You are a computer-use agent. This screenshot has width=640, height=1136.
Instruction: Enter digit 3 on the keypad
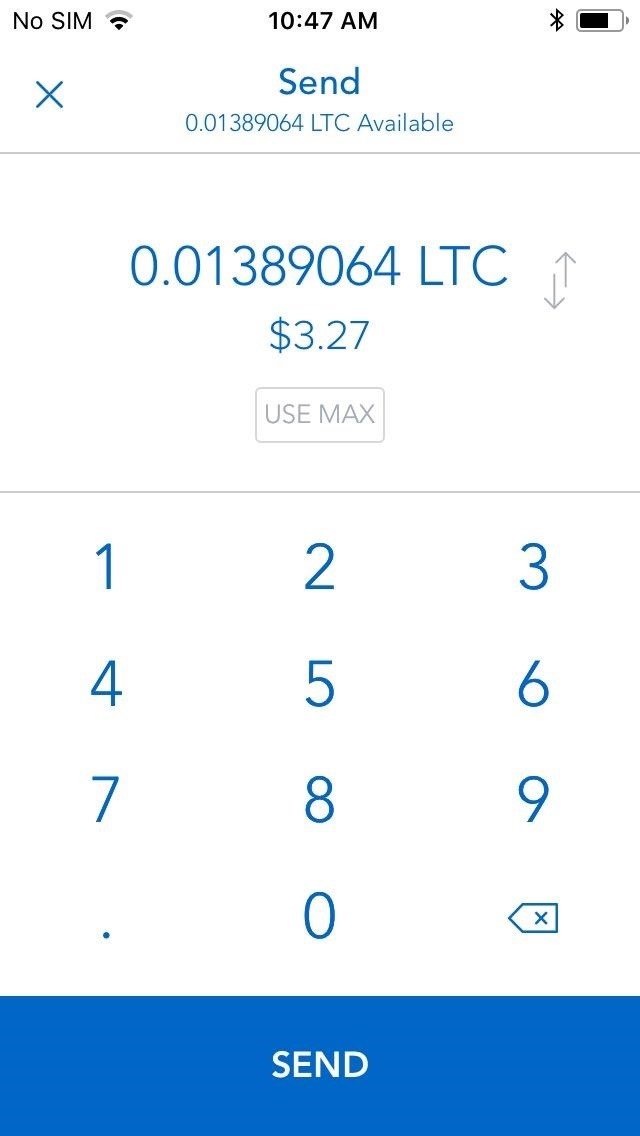pos(533,568)
